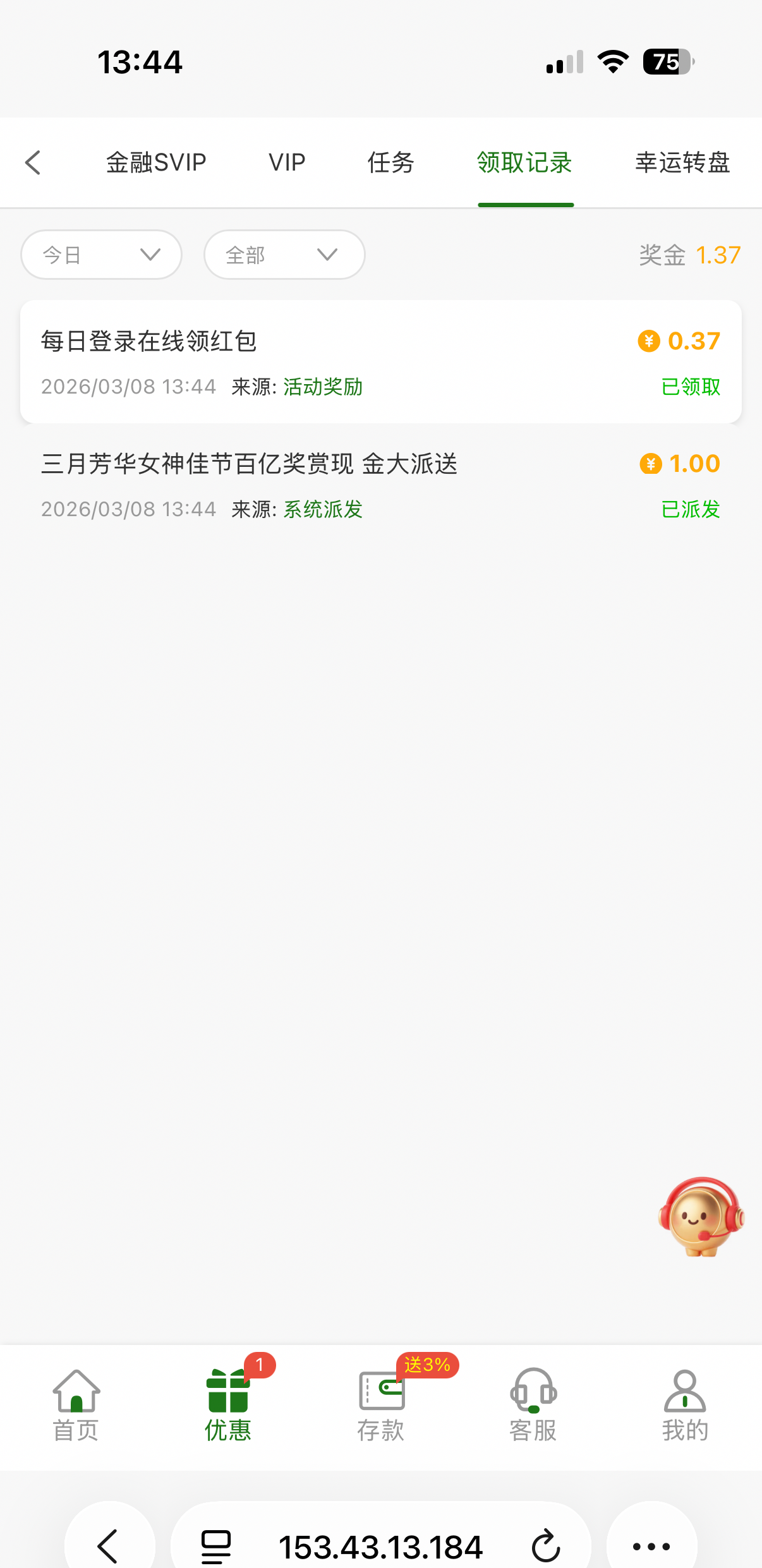762x1568 pixels.
Task: Switch to the 金融SVIP tab
Action: click(156, 162)
